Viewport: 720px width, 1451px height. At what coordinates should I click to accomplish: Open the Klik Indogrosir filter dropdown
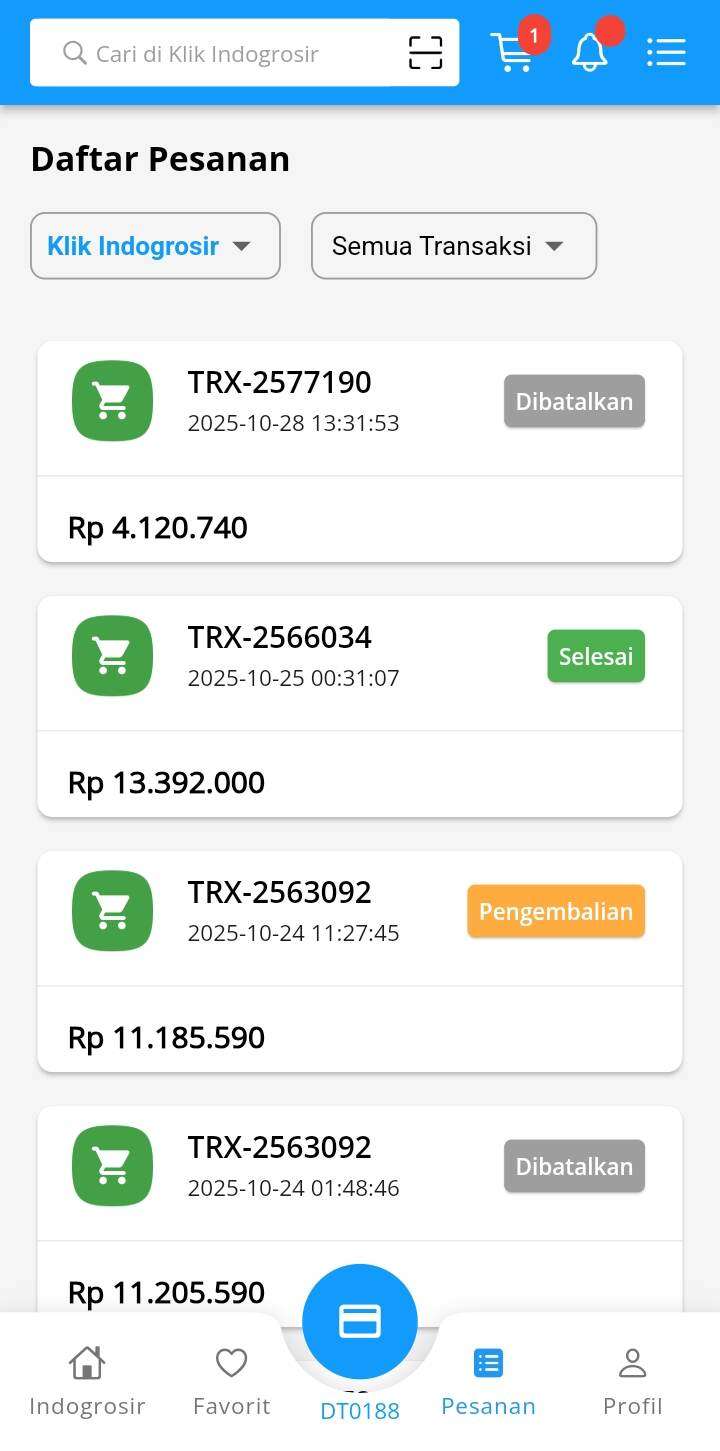[x=155, y=246]
